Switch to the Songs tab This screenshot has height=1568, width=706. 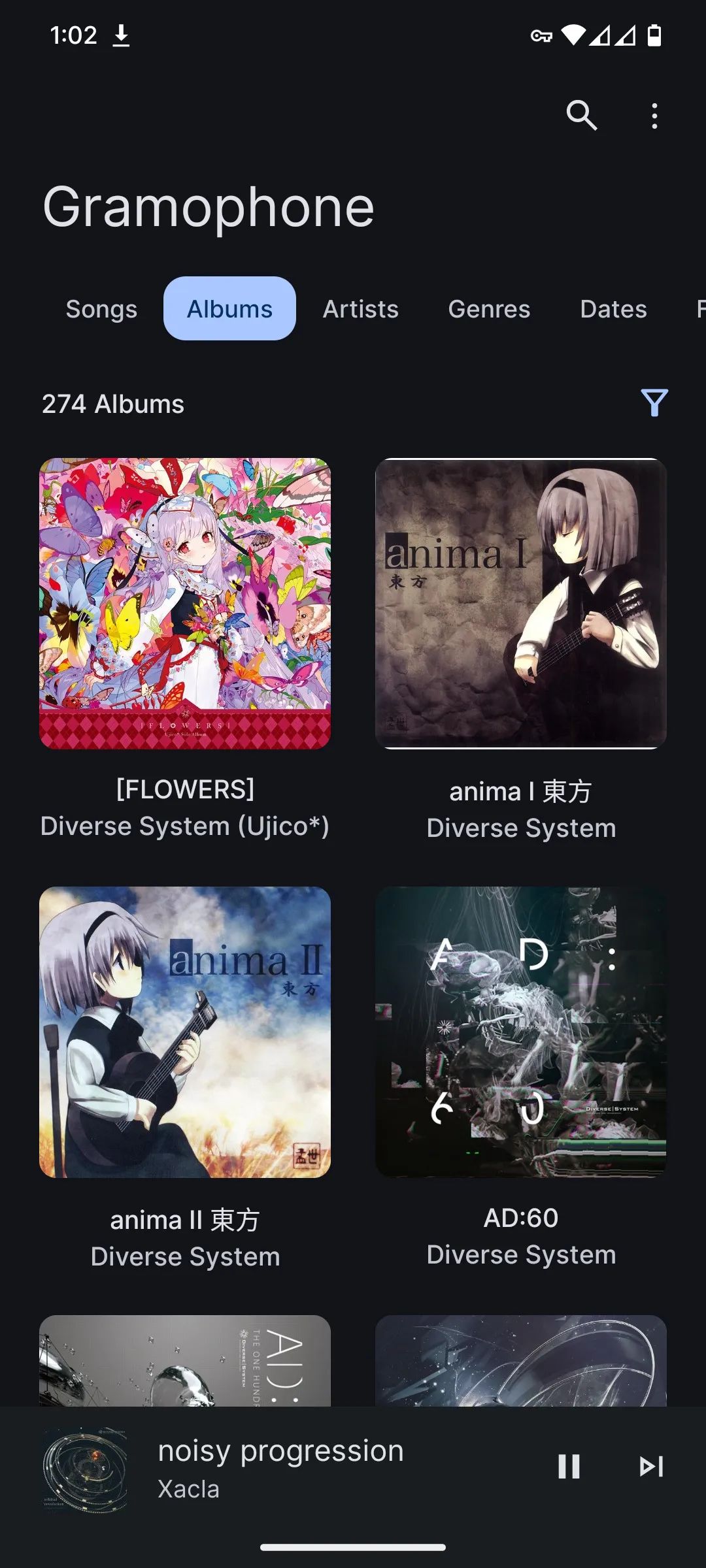point(101,309)
